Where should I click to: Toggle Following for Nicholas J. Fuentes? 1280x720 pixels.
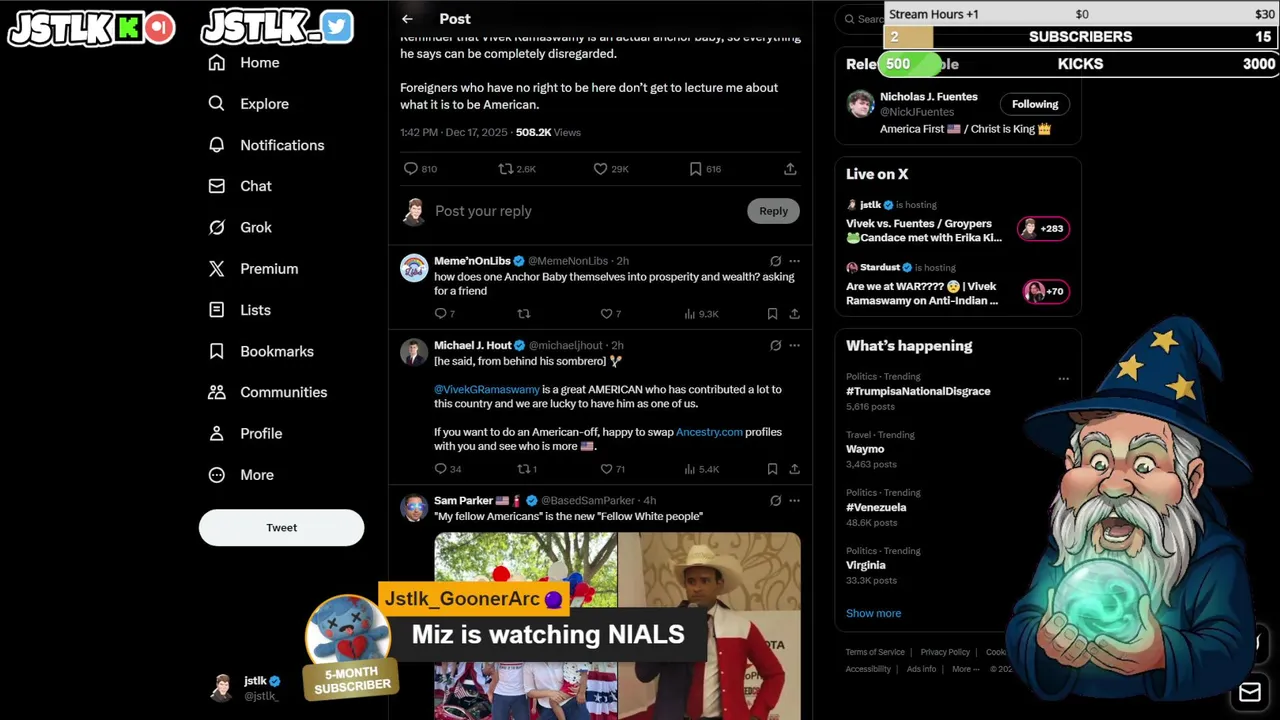pos(1034,104)
